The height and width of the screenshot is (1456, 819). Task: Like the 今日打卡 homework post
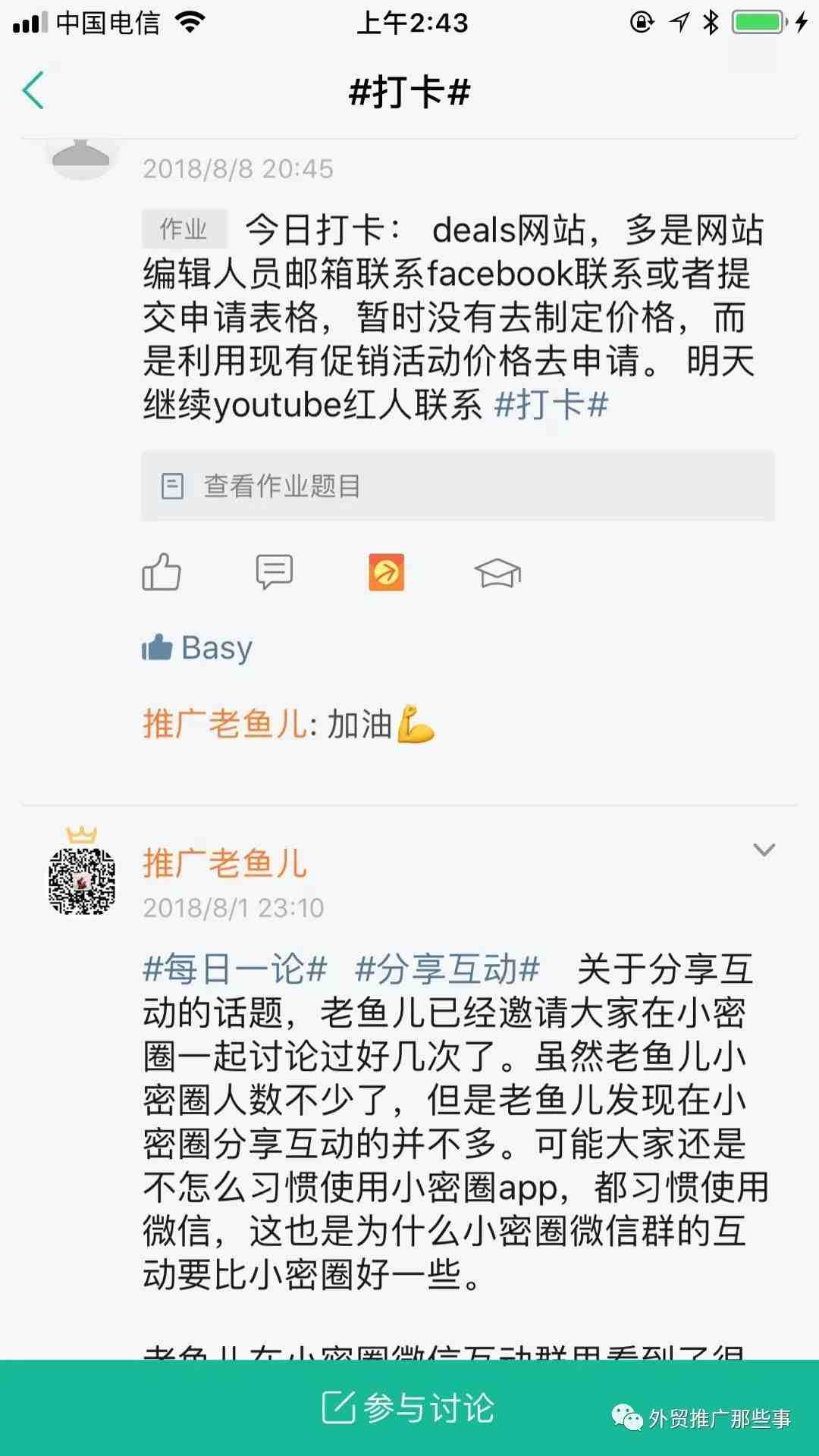[x=162, y=572]
